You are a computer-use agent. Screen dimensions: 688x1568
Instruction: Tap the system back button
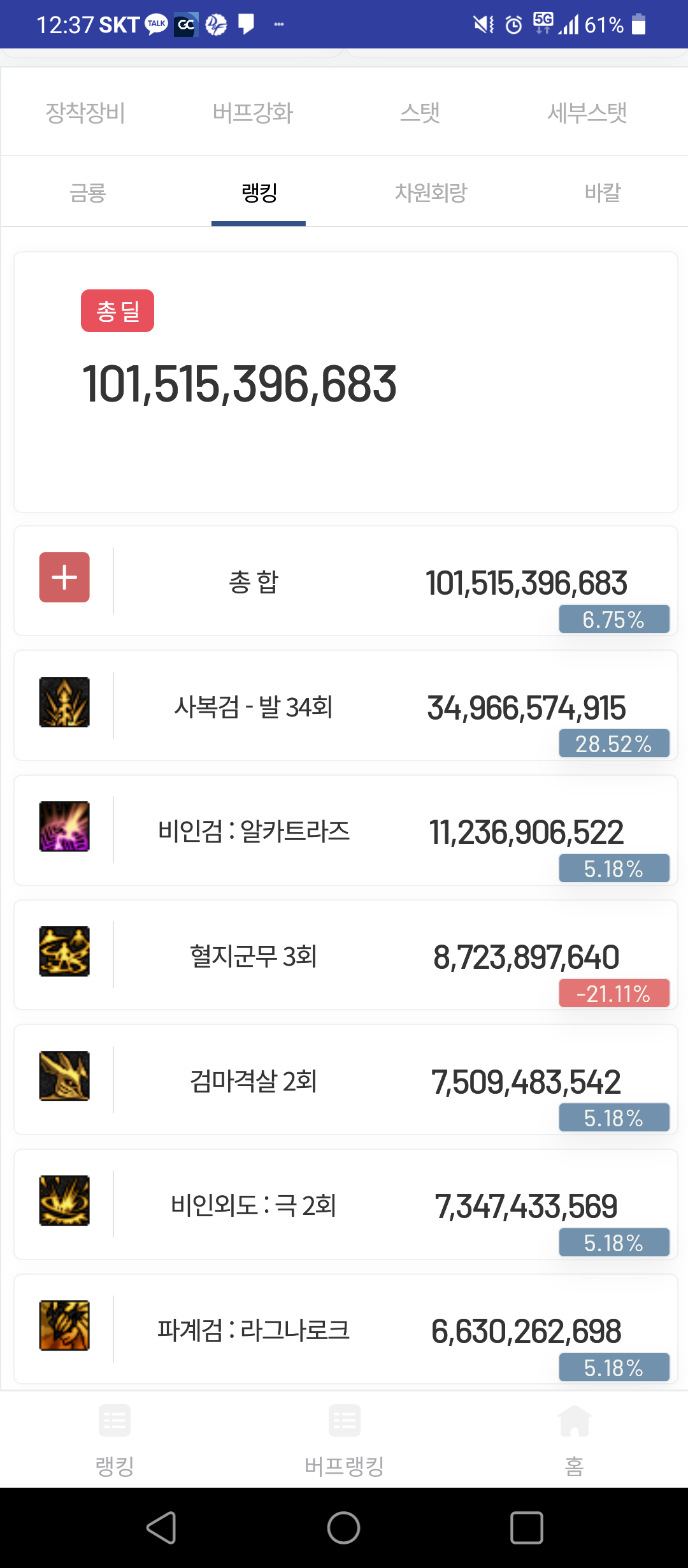161,1527
